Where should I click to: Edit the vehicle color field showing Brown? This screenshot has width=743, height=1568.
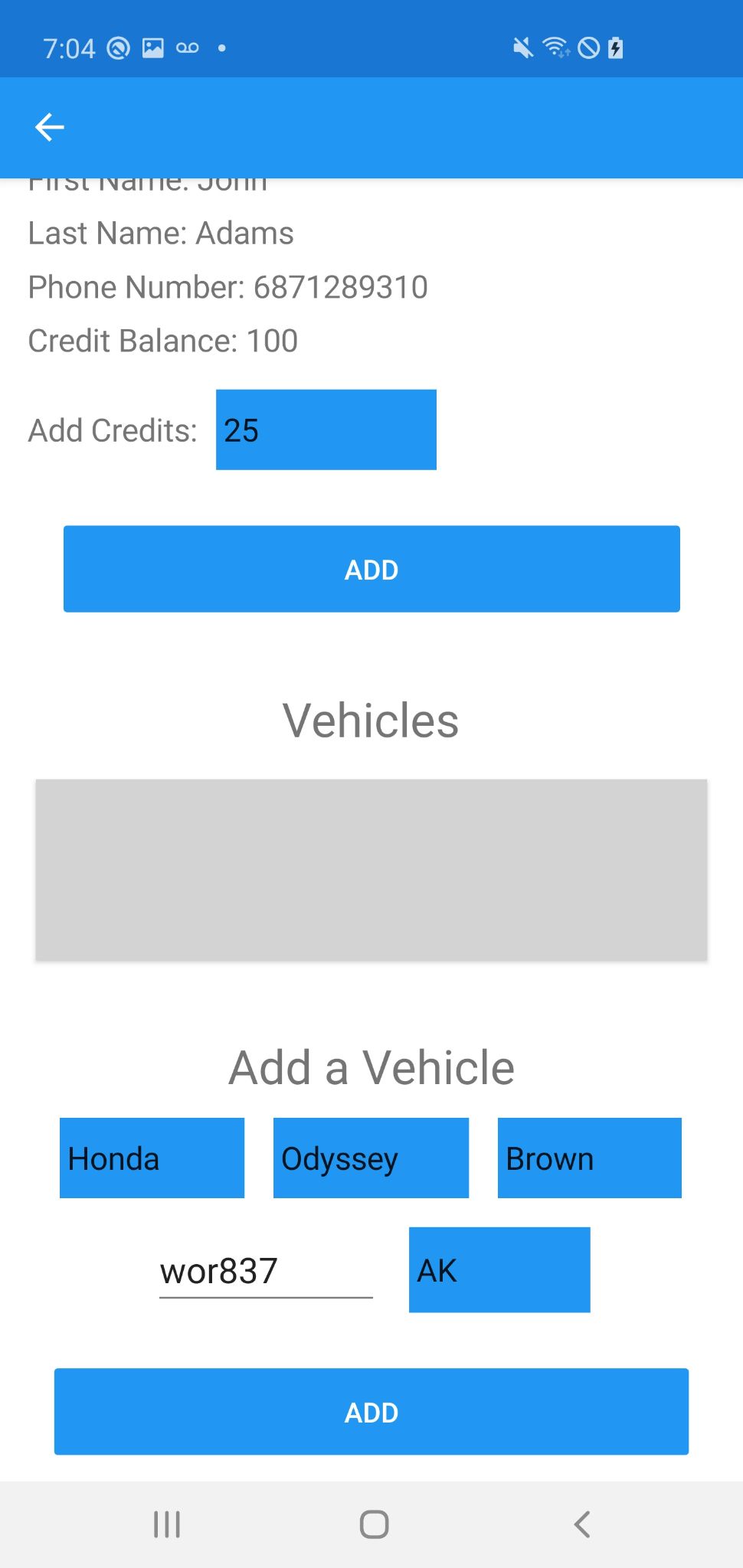[x=589, y=1158]
